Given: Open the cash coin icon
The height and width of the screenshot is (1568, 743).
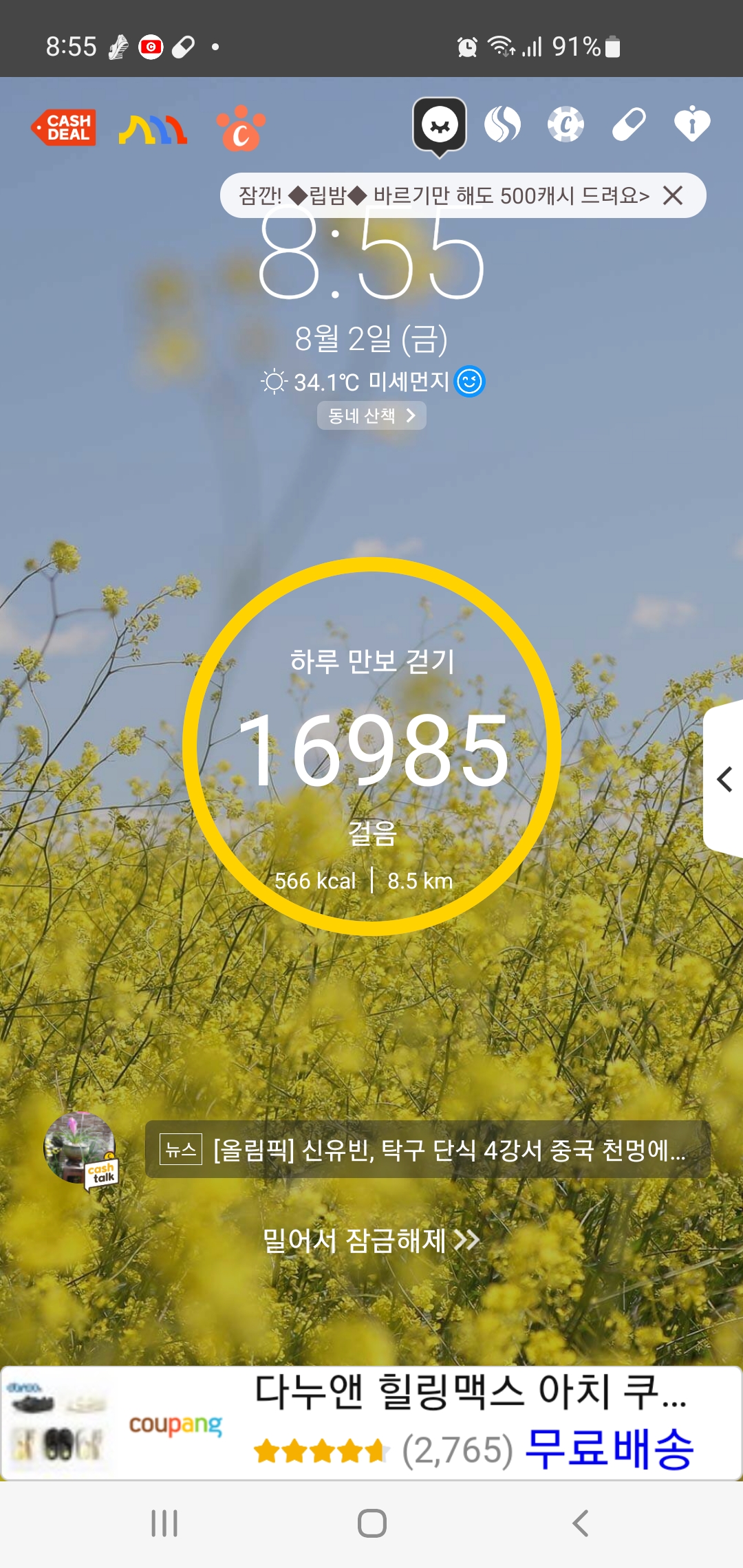Looking at the screenshot, I should click(x=566, y=125).
